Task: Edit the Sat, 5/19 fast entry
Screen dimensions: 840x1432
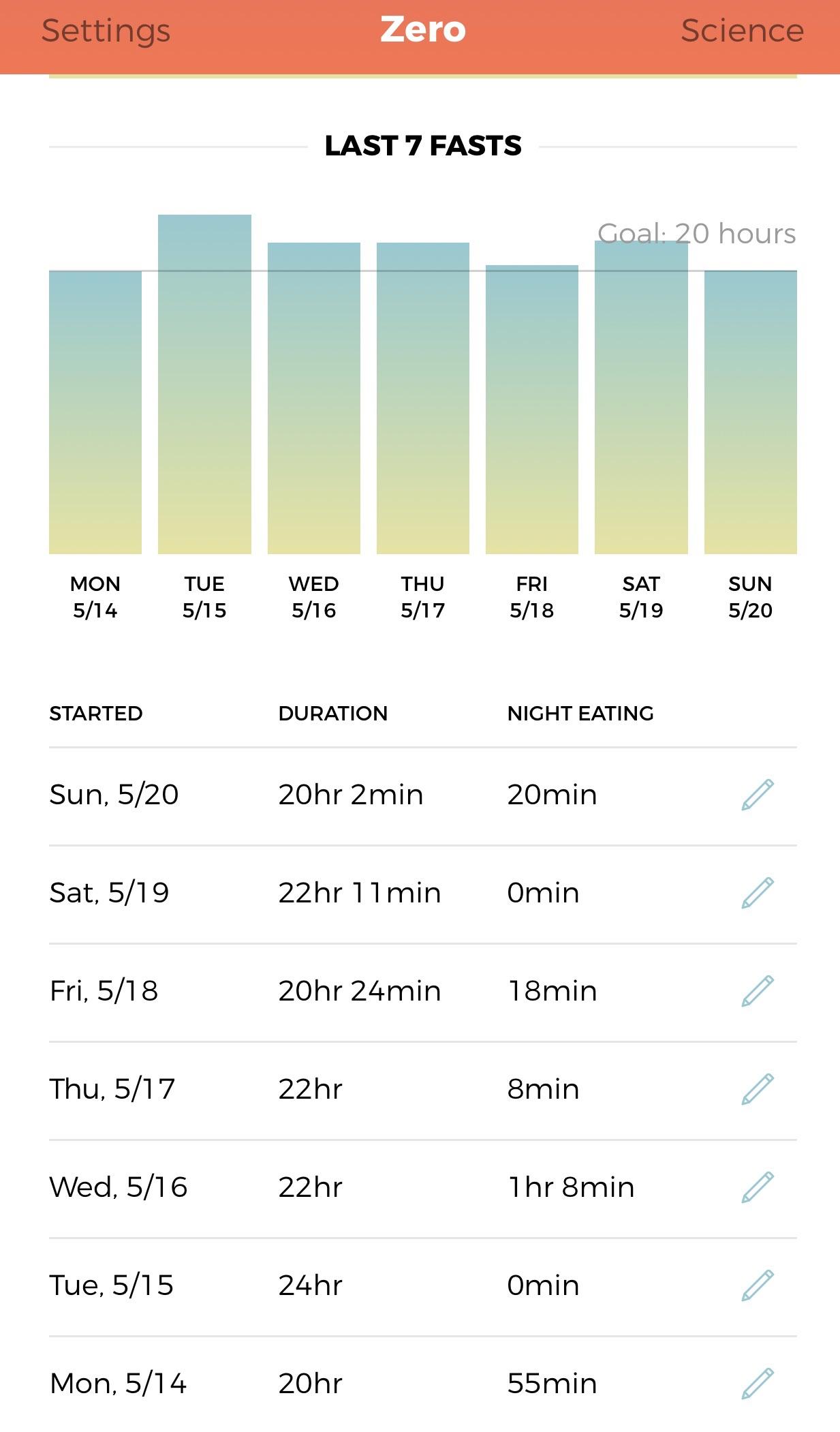Action: click(x=757, y=893)
